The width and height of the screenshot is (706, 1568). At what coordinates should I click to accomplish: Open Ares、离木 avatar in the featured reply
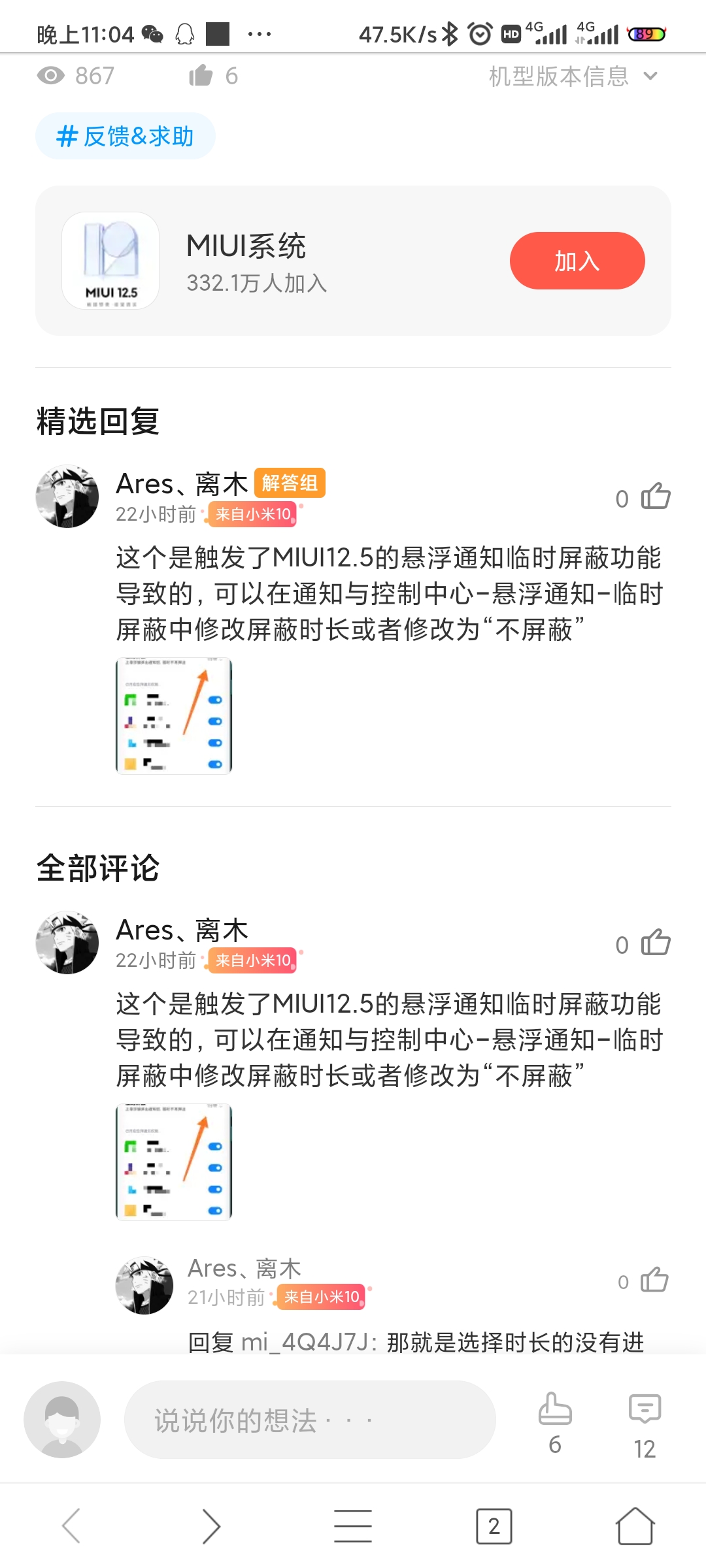67,497
